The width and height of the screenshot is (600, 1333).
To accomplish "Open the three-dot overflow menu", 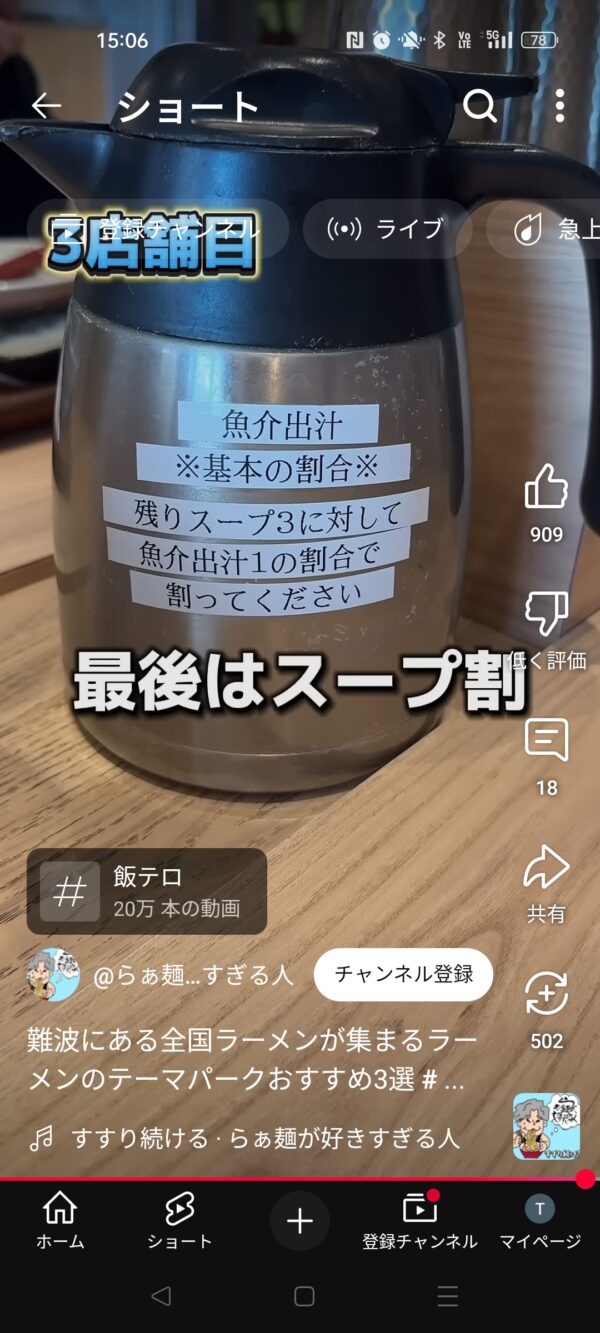I will [559, 106].
